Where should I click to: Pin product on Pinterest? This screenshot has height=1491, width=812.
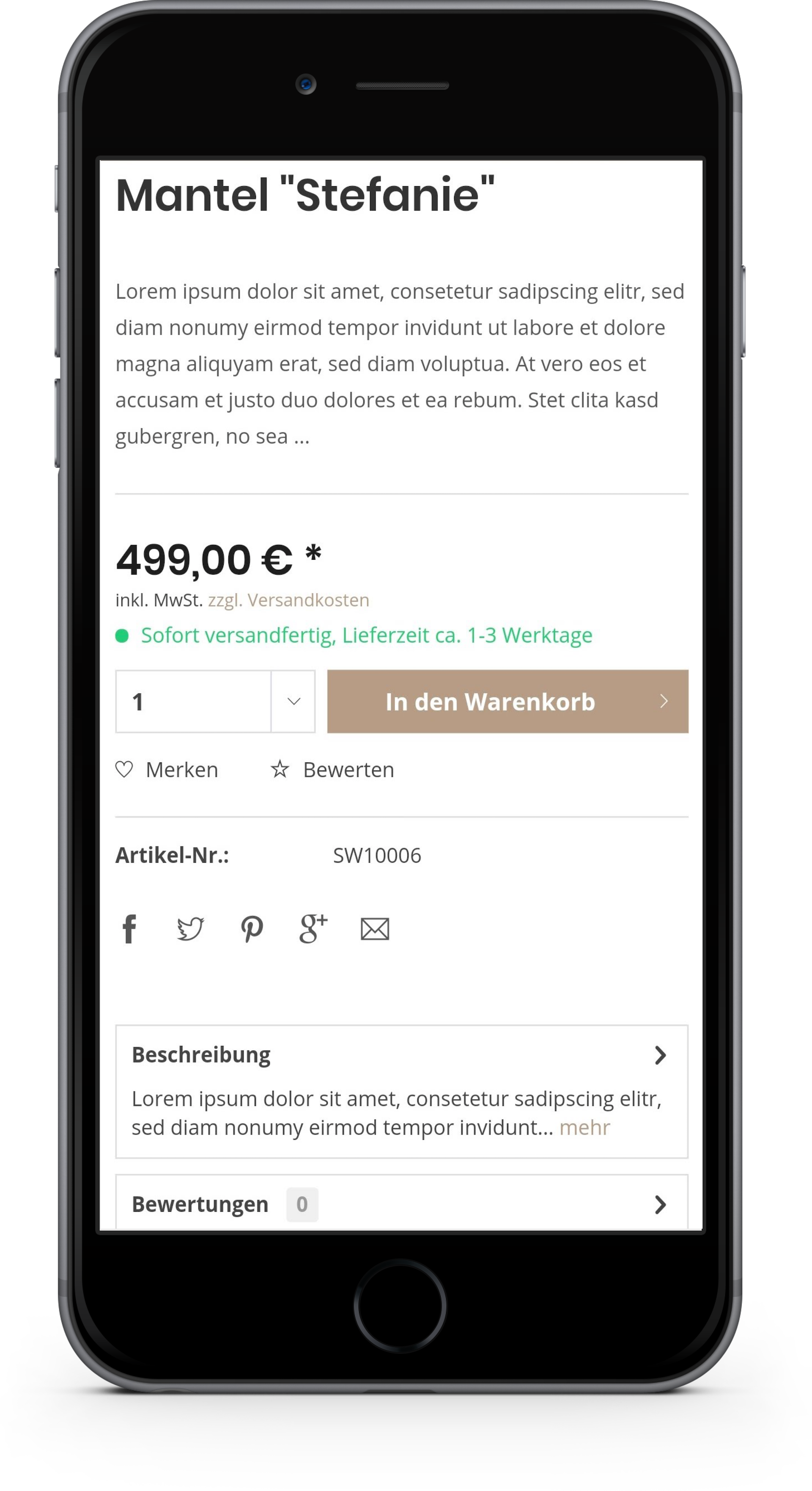(x=252, y=928)
